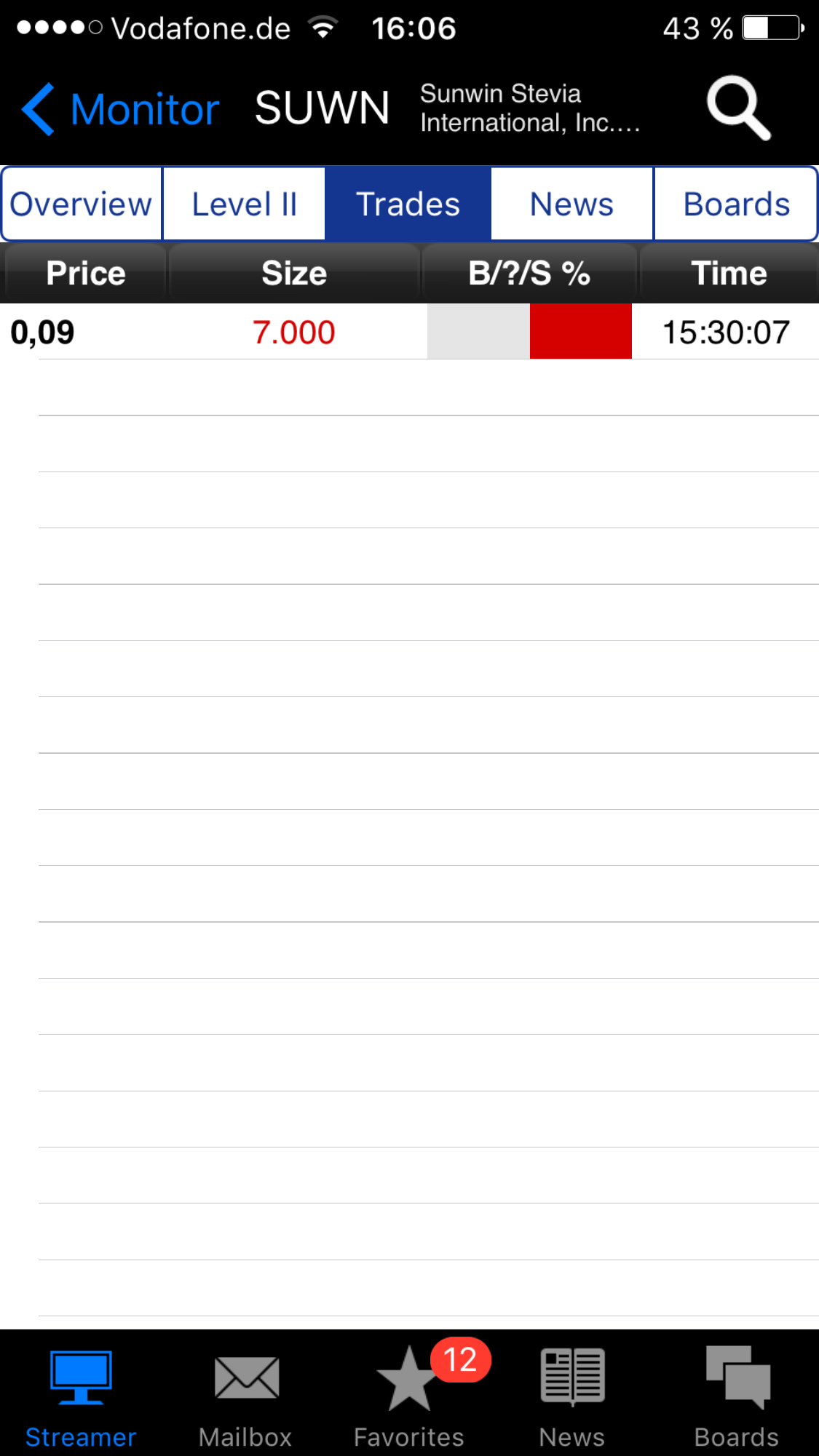Open the search magnifier icon
Viewport: 819px width, 1456px height.
click(737, 108)
